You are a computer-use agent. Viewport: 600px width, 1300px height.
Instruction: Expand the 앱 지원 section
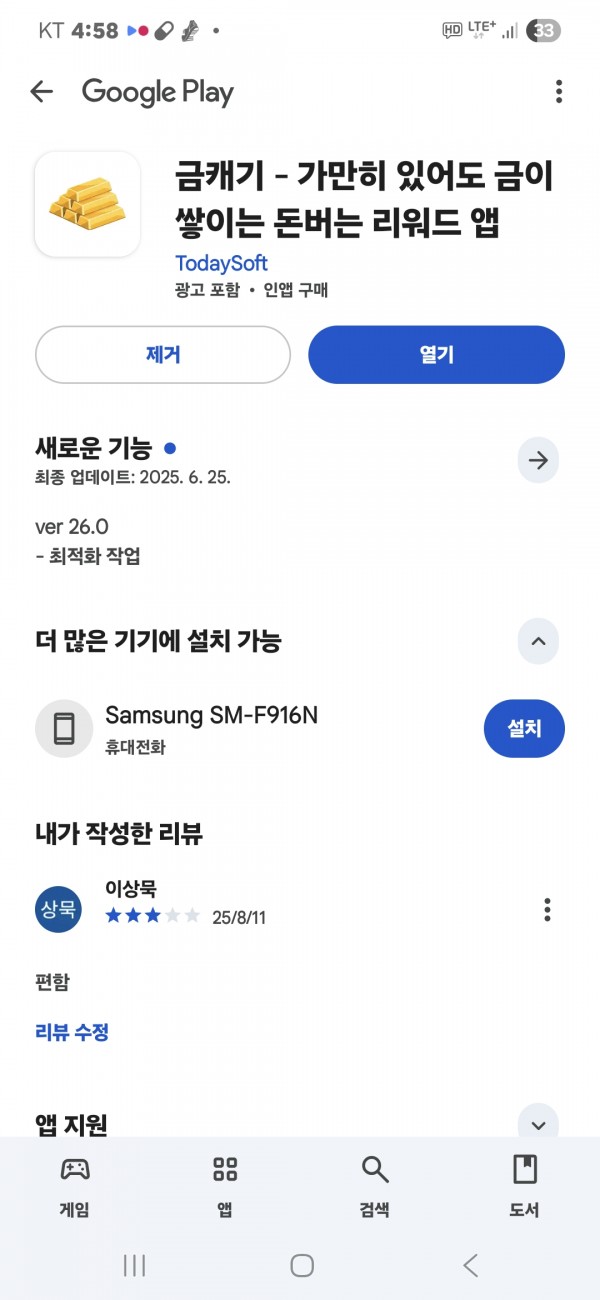538,1125
